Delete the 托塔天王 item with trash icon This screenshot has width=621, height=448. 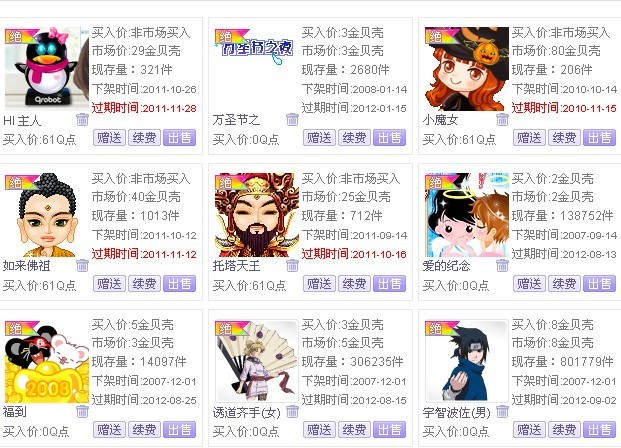(x=292, y=265)
